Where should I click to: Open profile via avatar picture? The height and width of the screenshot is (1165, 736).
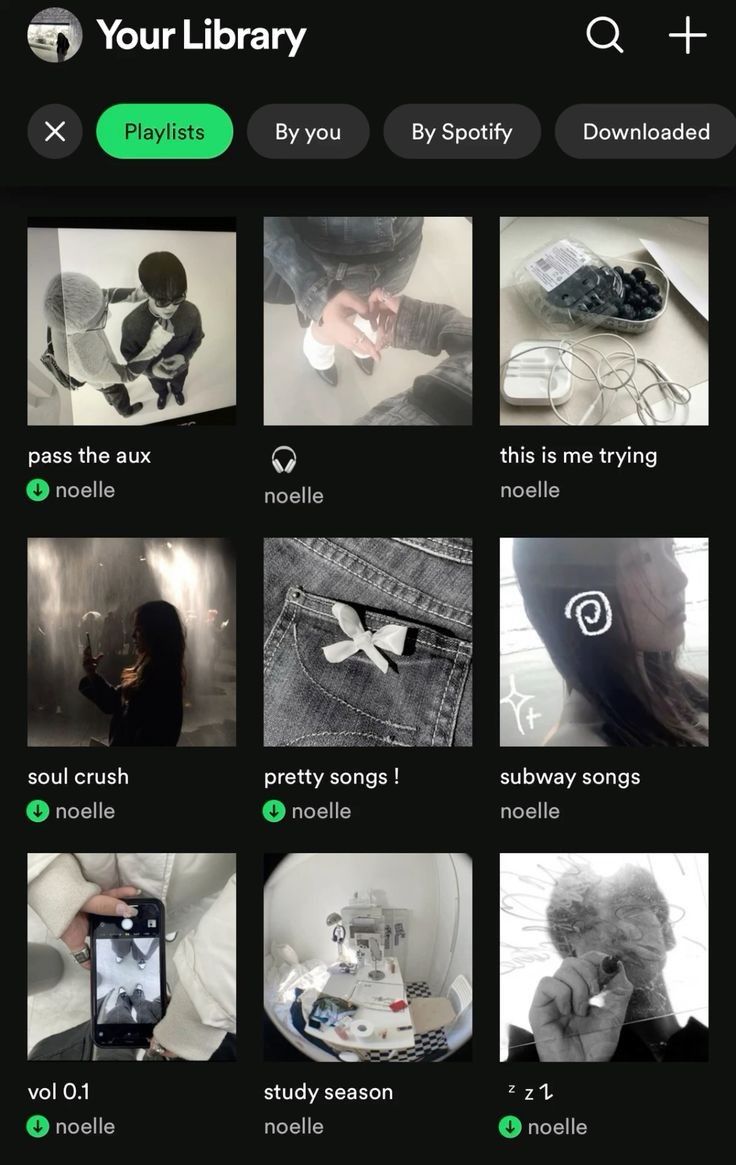pyautogui.click(x=55, y=35)
